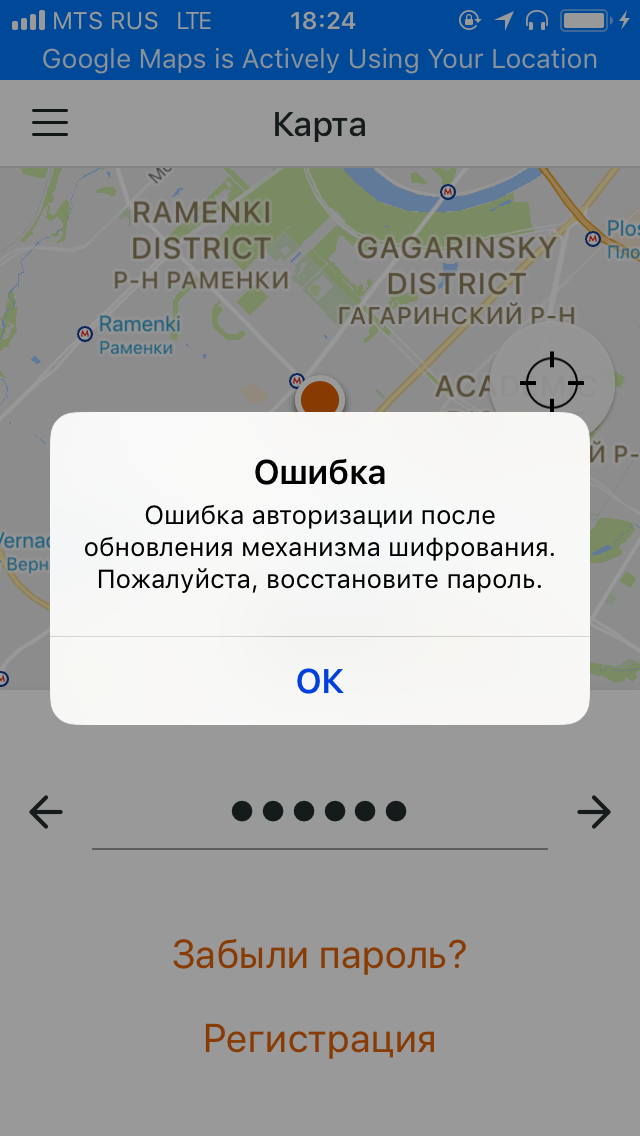Go back with the left arrow

[46, 812]
